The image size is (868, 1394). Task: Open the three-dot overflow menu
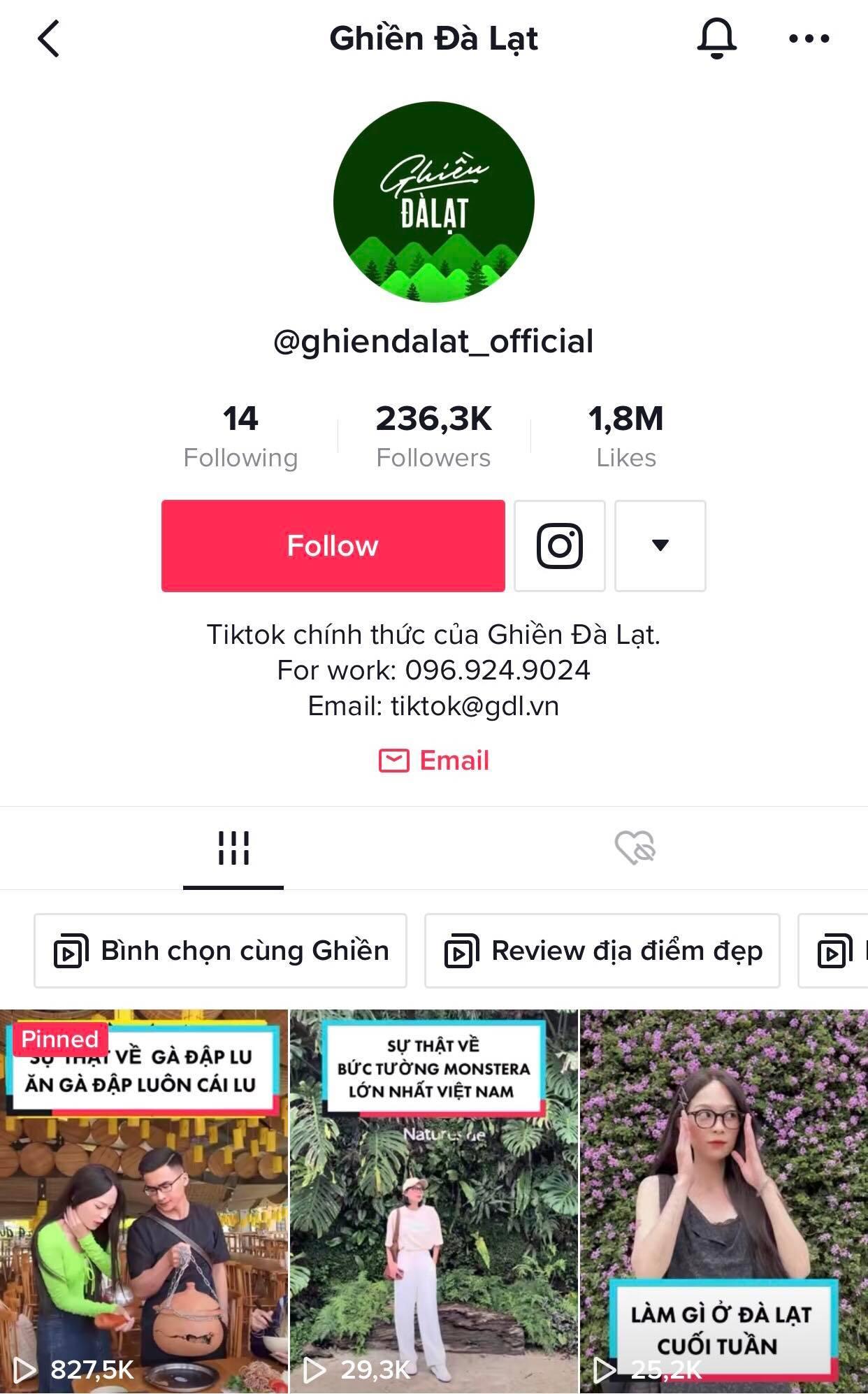point(809,38)
